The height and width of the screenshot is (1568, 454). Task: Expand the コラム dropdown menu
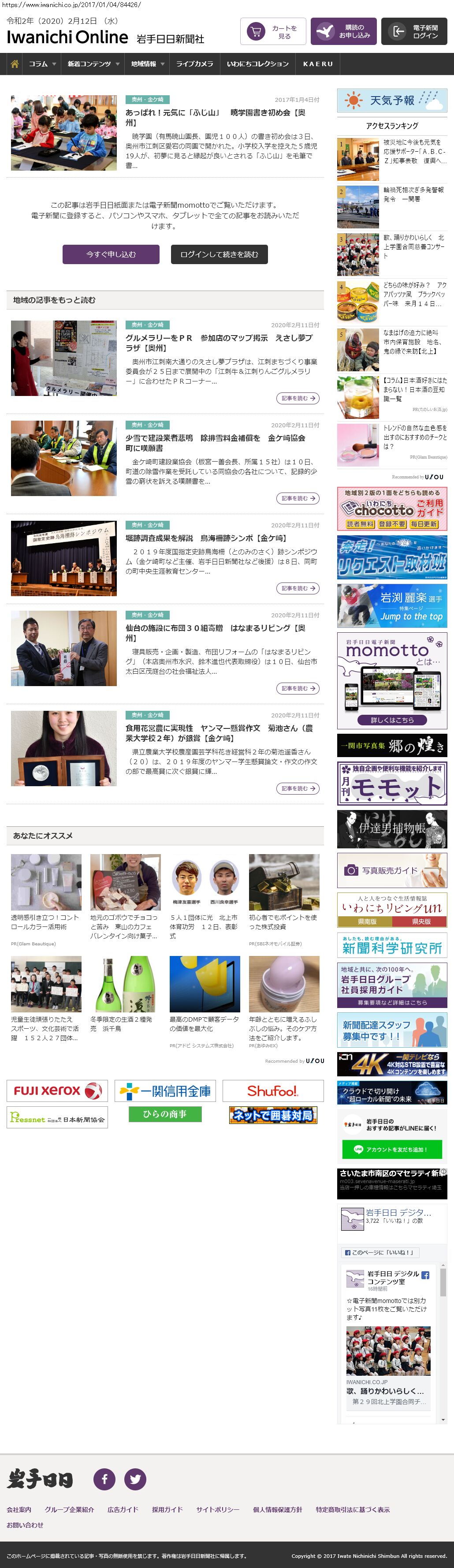42,64
